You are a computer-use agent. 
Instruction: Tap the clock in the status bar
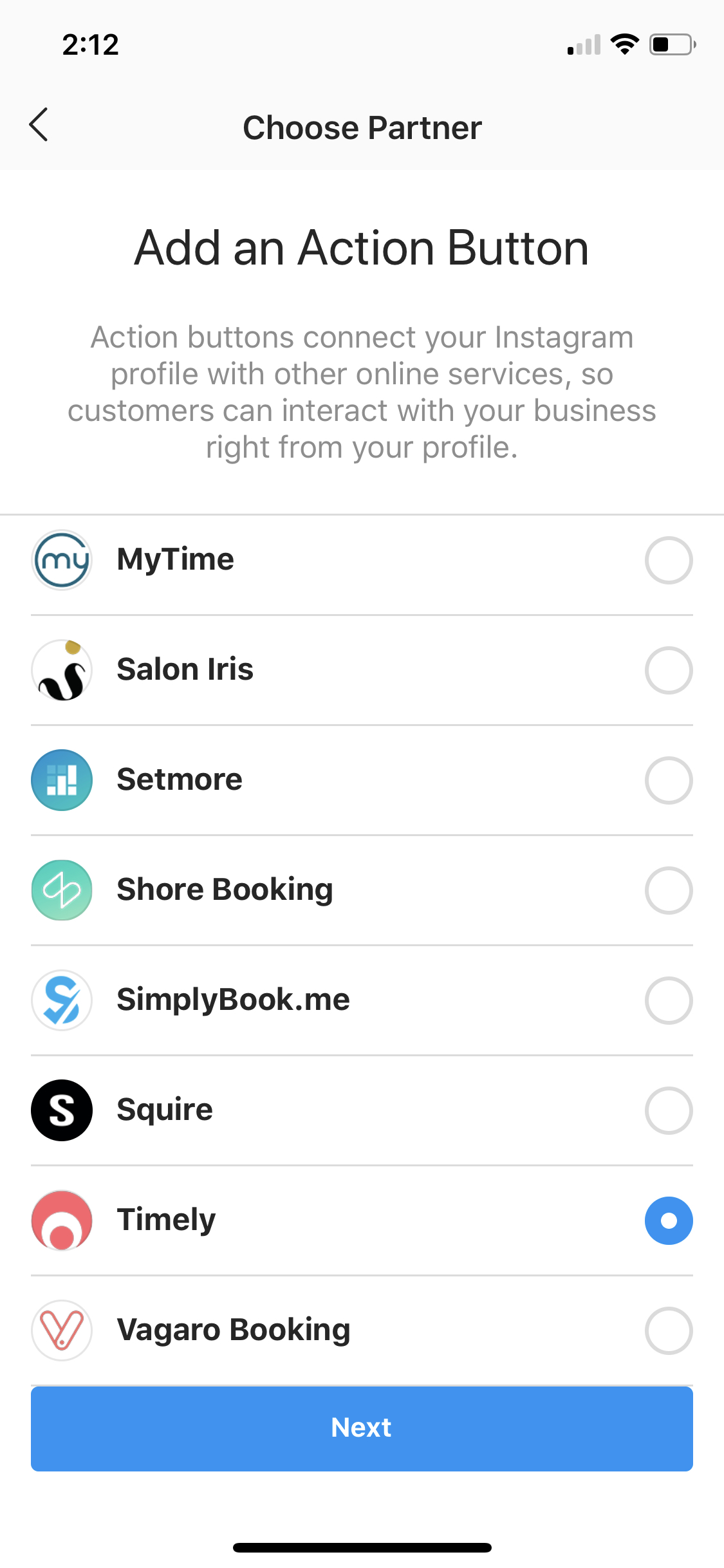point(89,44)
